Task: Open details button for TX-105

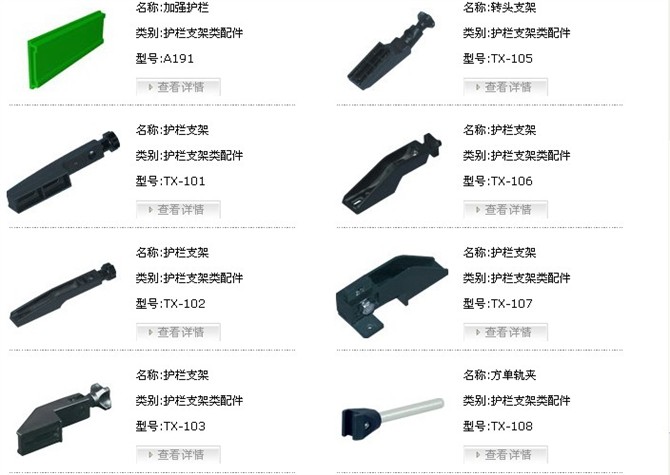Action: (505, 87)
